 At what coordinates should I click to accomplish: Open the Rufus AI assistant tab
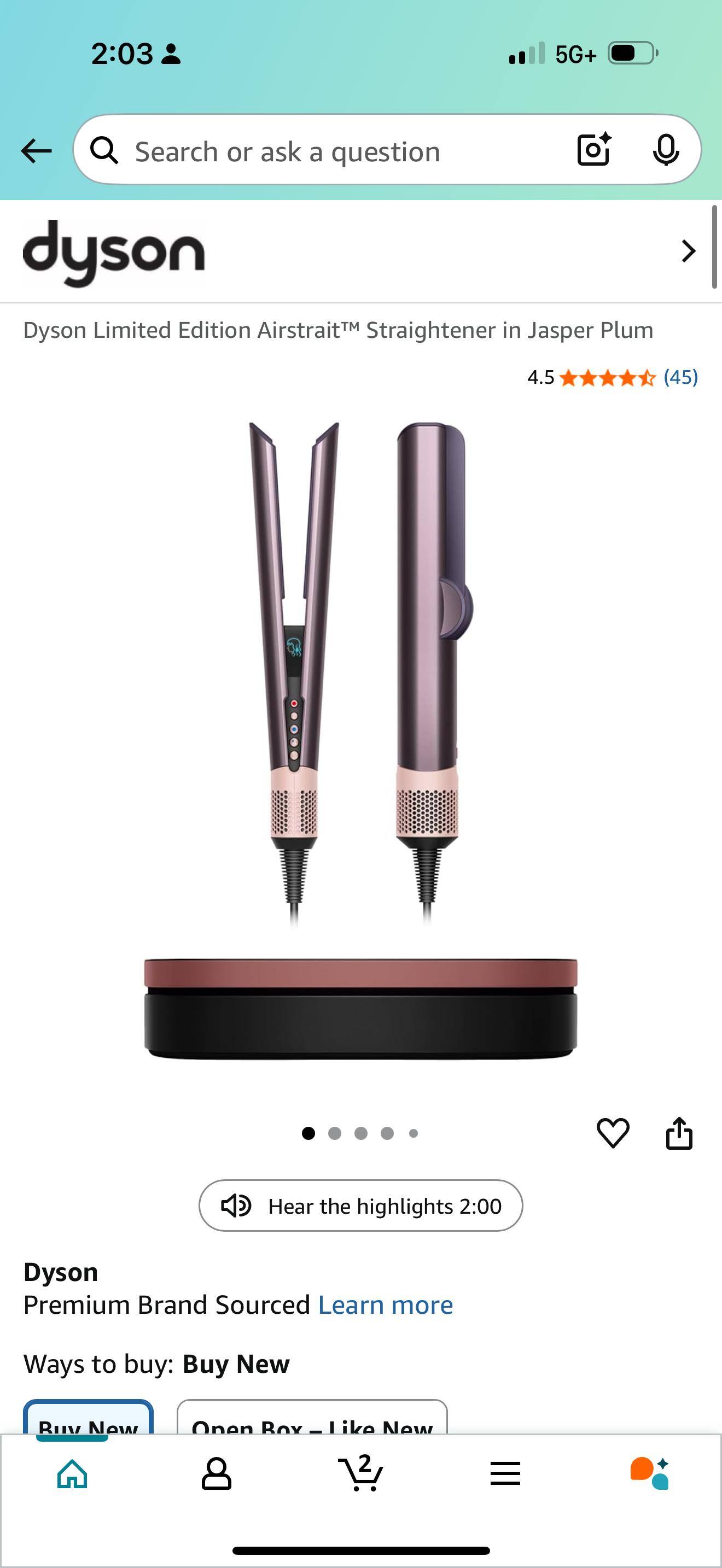pyautogui.click(x=649, y=1473)
